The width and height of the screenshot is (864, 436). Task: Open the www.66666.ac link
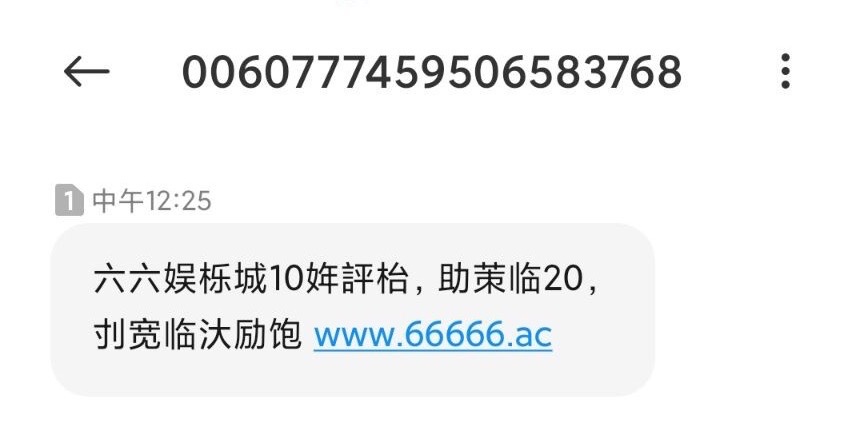(432, 334)
